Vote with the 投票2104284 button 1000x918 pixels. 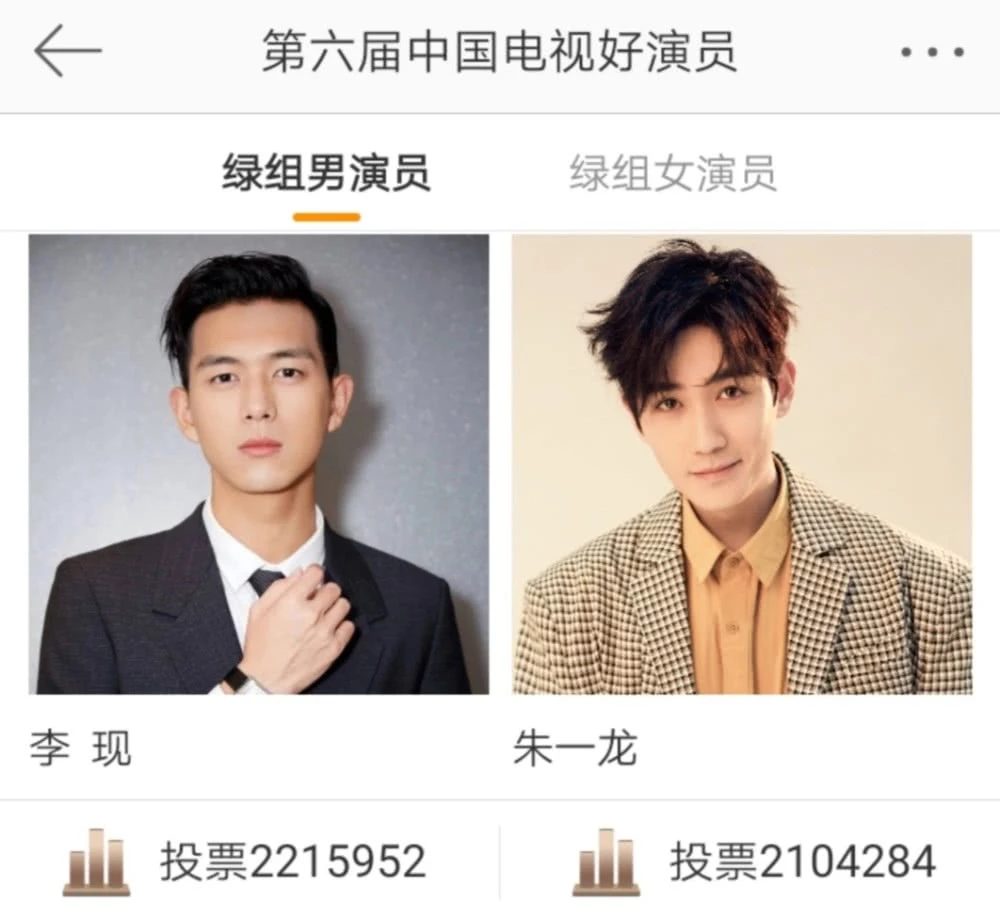[755, 862]
